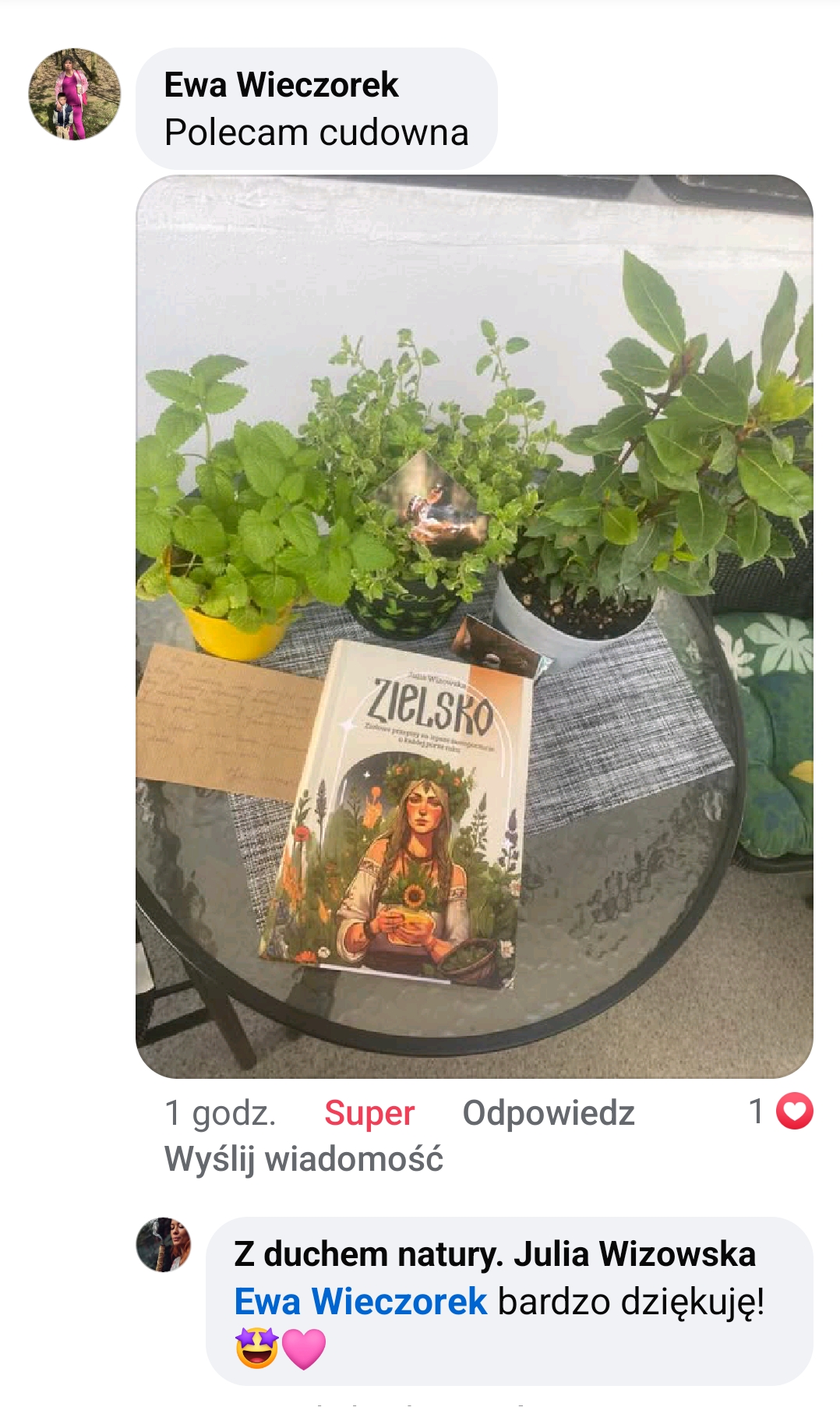Viewport: 840px width, 1407px height.
Task: Tap the Super reaction under Ewa's comment
Action: point(369,1112)
